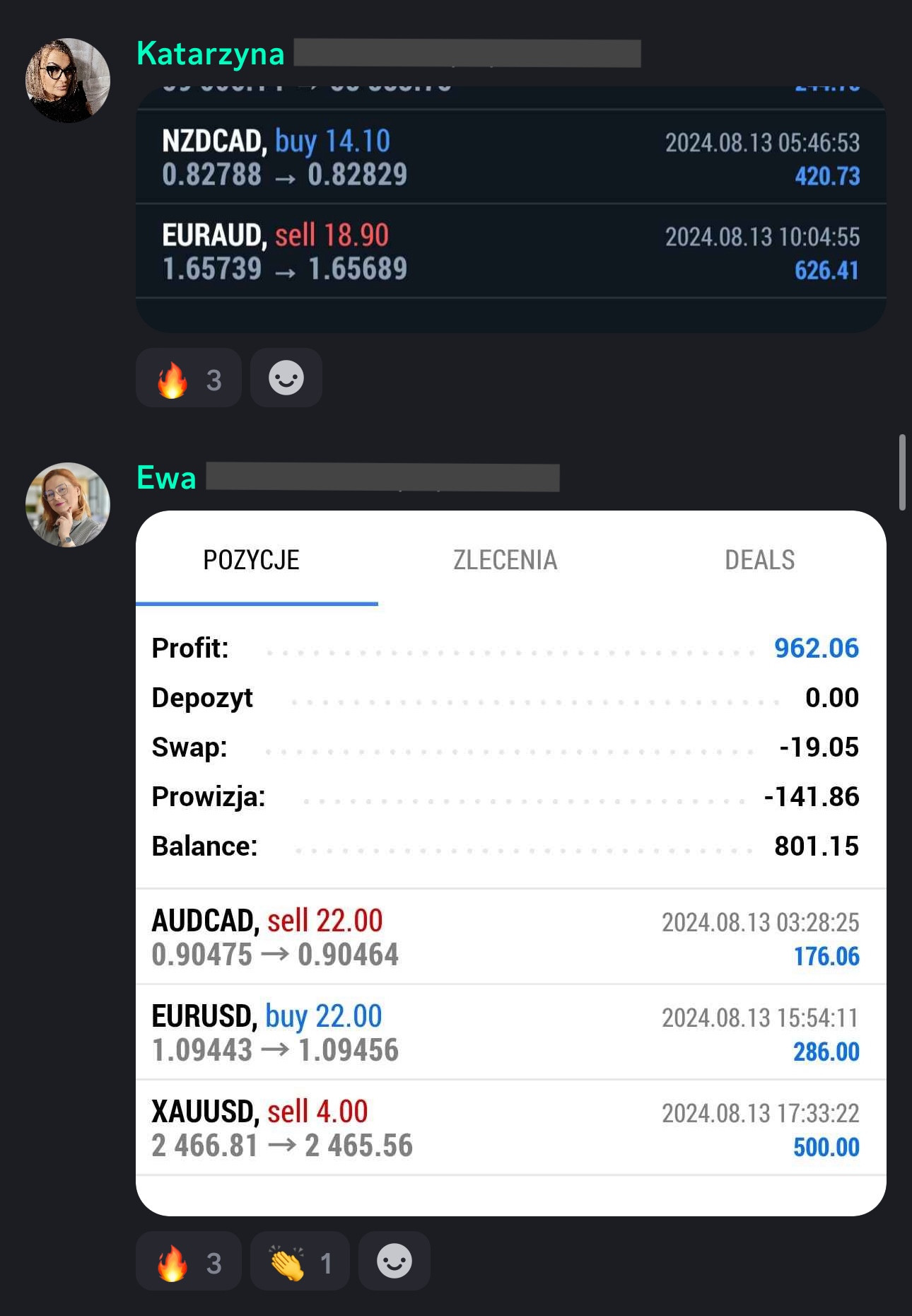Add a clap reaction to Ewa's message
Image resolution: width=912 pixels, height=1316 pixels.
pos(300,1262)
